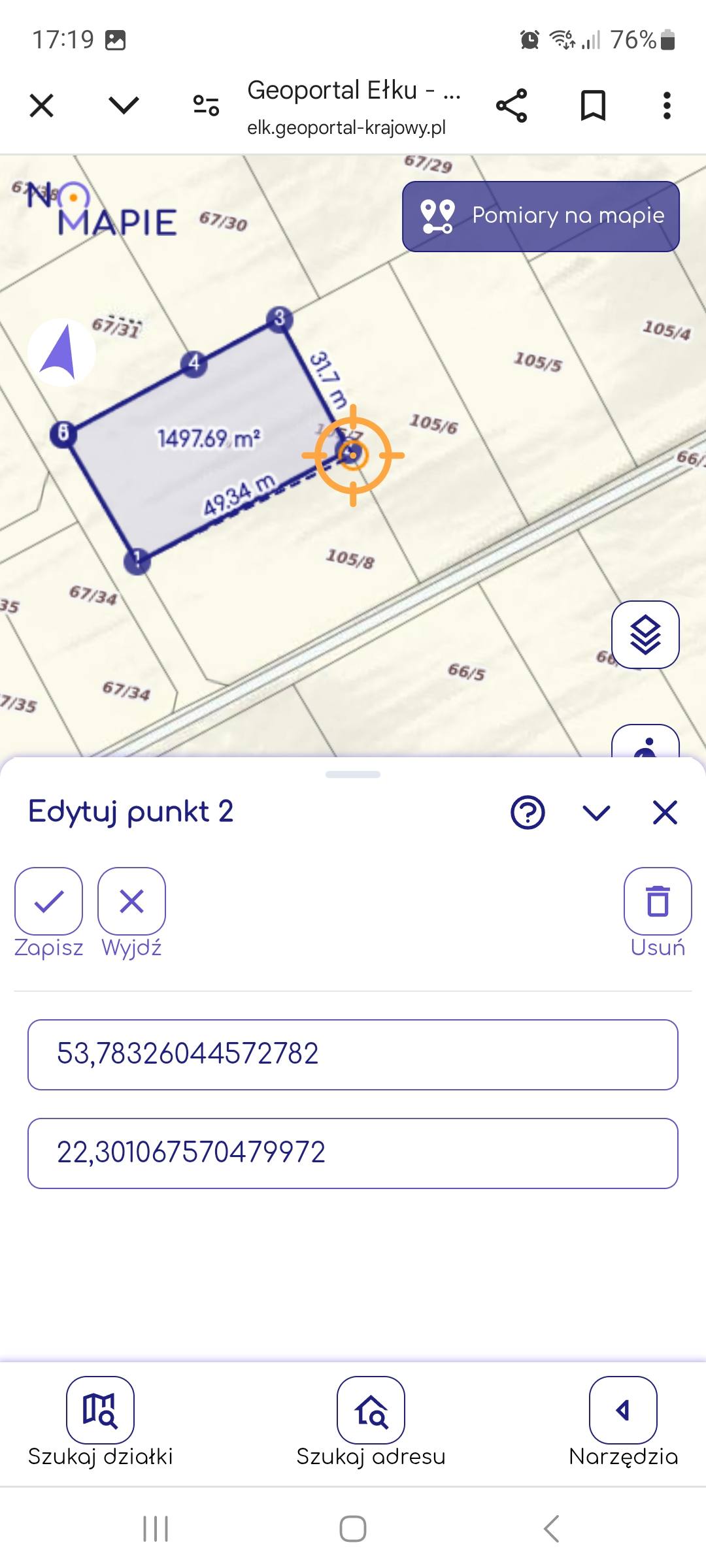Open help for Edytuj punkt 2
This screenshot has height=1568, width=706.
click(x=528, y=813)
